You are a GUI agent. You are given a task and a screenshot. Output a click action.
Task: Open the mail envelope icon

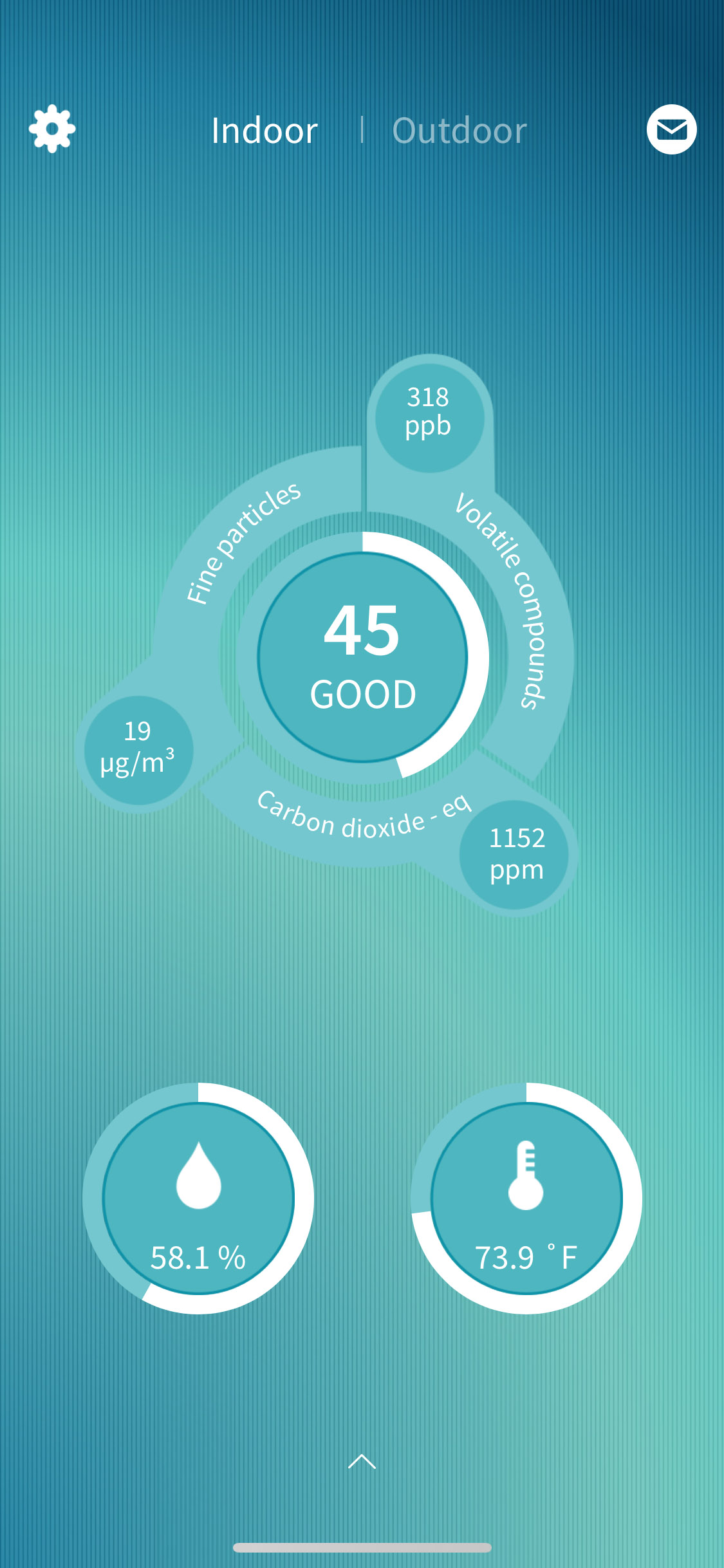pyautogui.click(x=671, y=129)
